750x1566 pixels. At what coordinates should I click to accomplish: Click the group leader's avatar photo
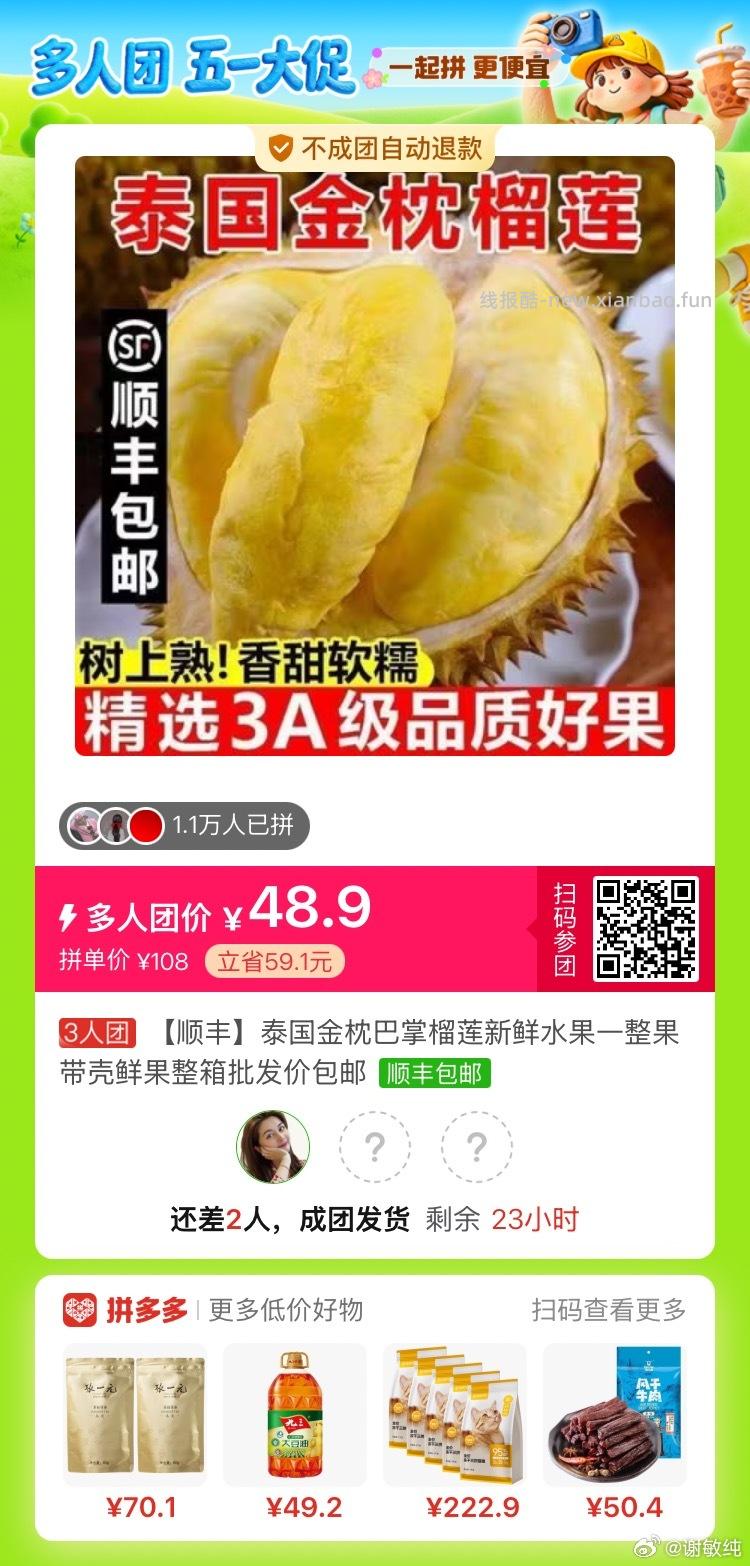tap(273, 1148)
